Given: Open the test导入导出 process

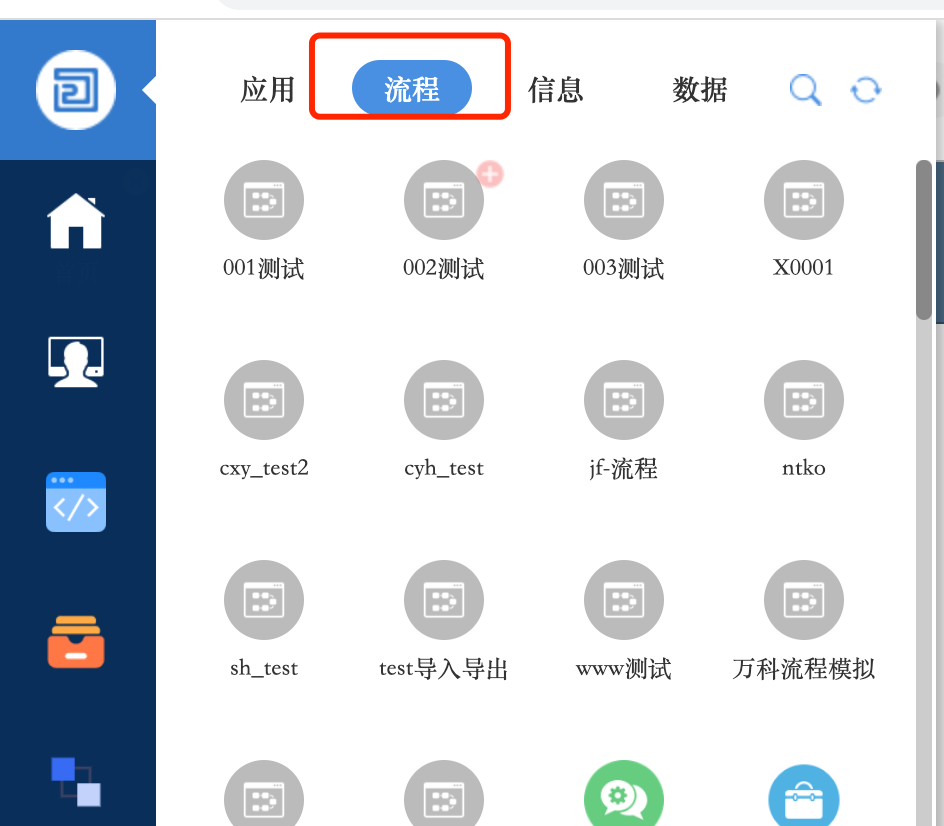Looking at the screenshot, I should [444, 600].
